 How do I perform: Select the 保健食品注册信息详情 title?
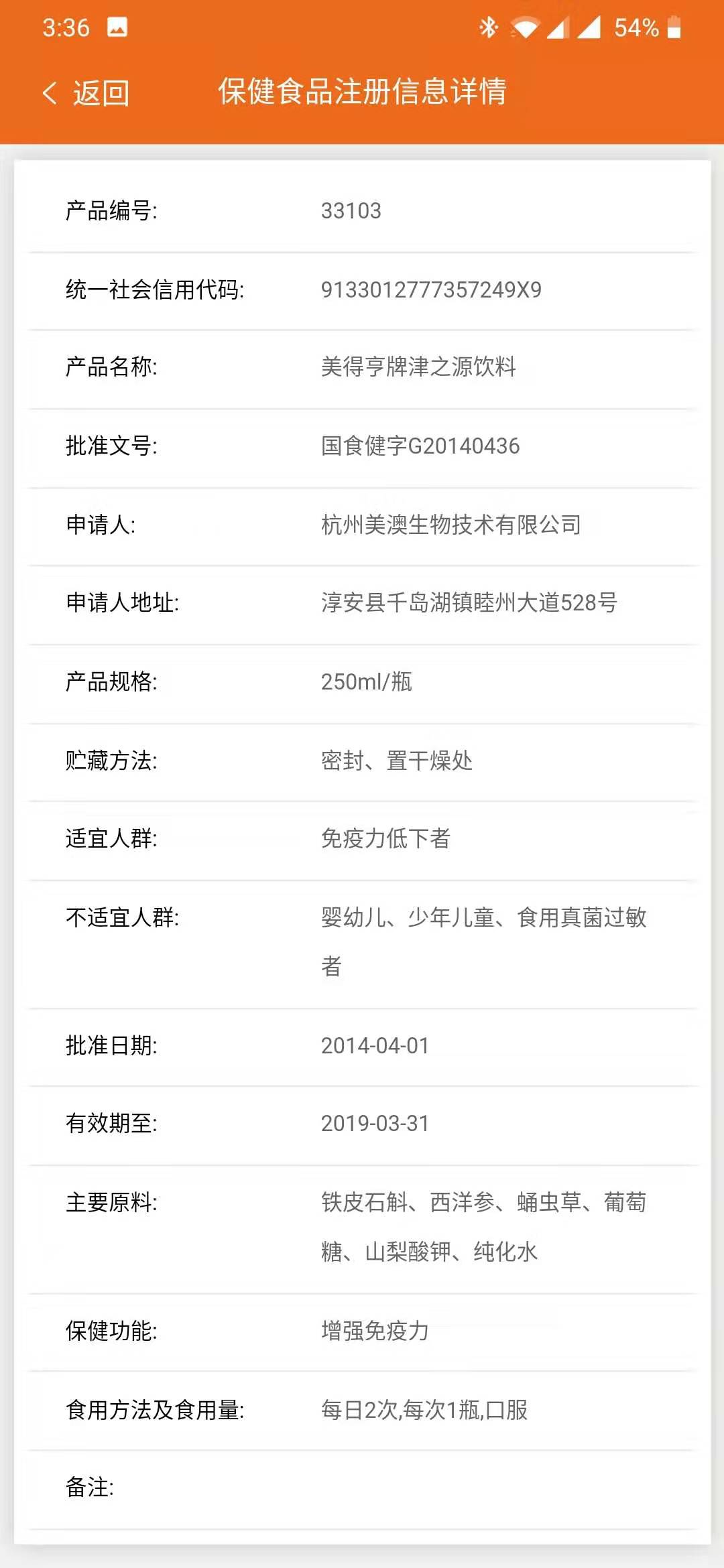(x=362, y=92)
